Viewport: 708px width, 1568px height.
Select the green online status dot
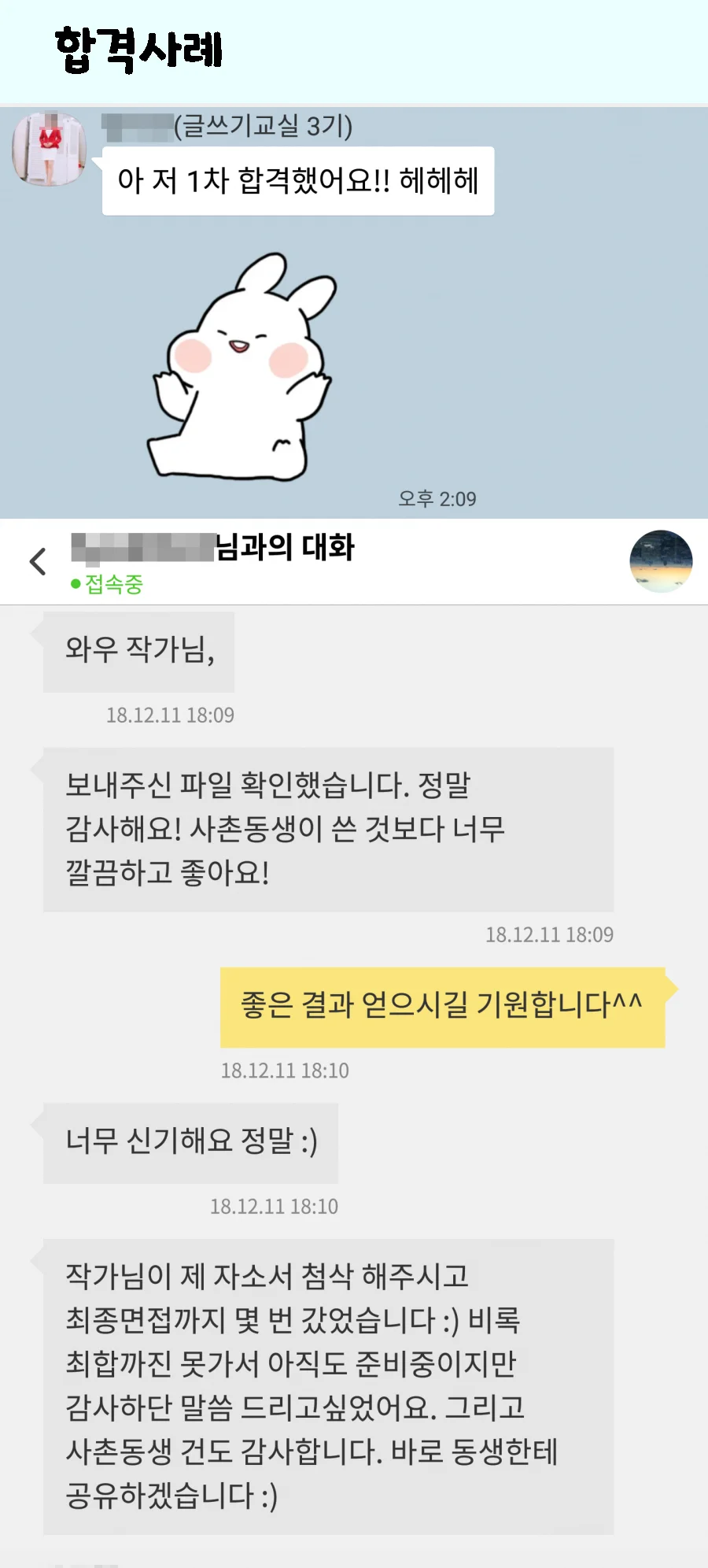pos(73,585)
